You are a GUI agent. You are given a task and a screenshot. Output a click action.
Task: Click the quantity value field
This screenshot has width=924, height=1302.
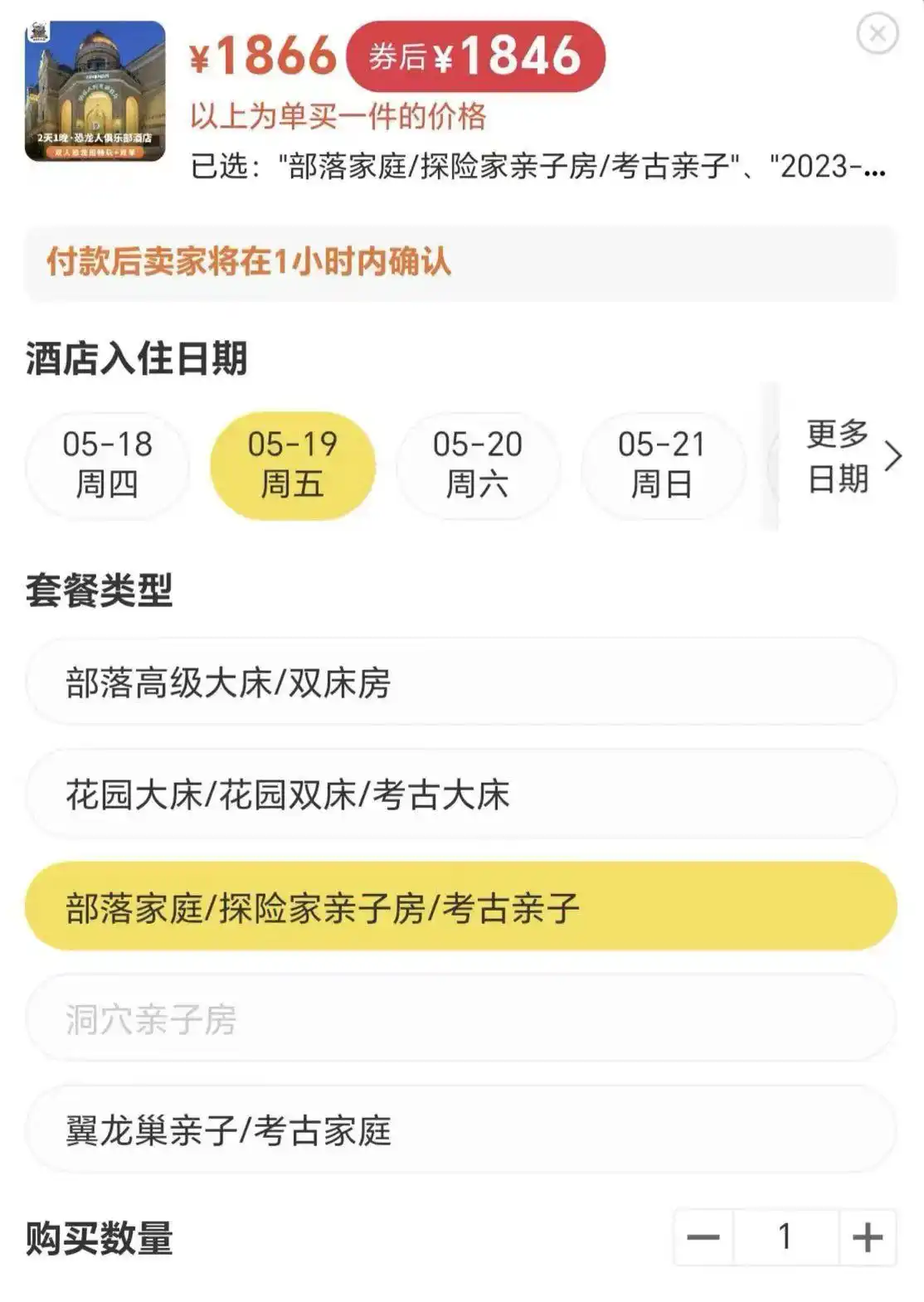pyautogui.click(x=785, y=1236)
